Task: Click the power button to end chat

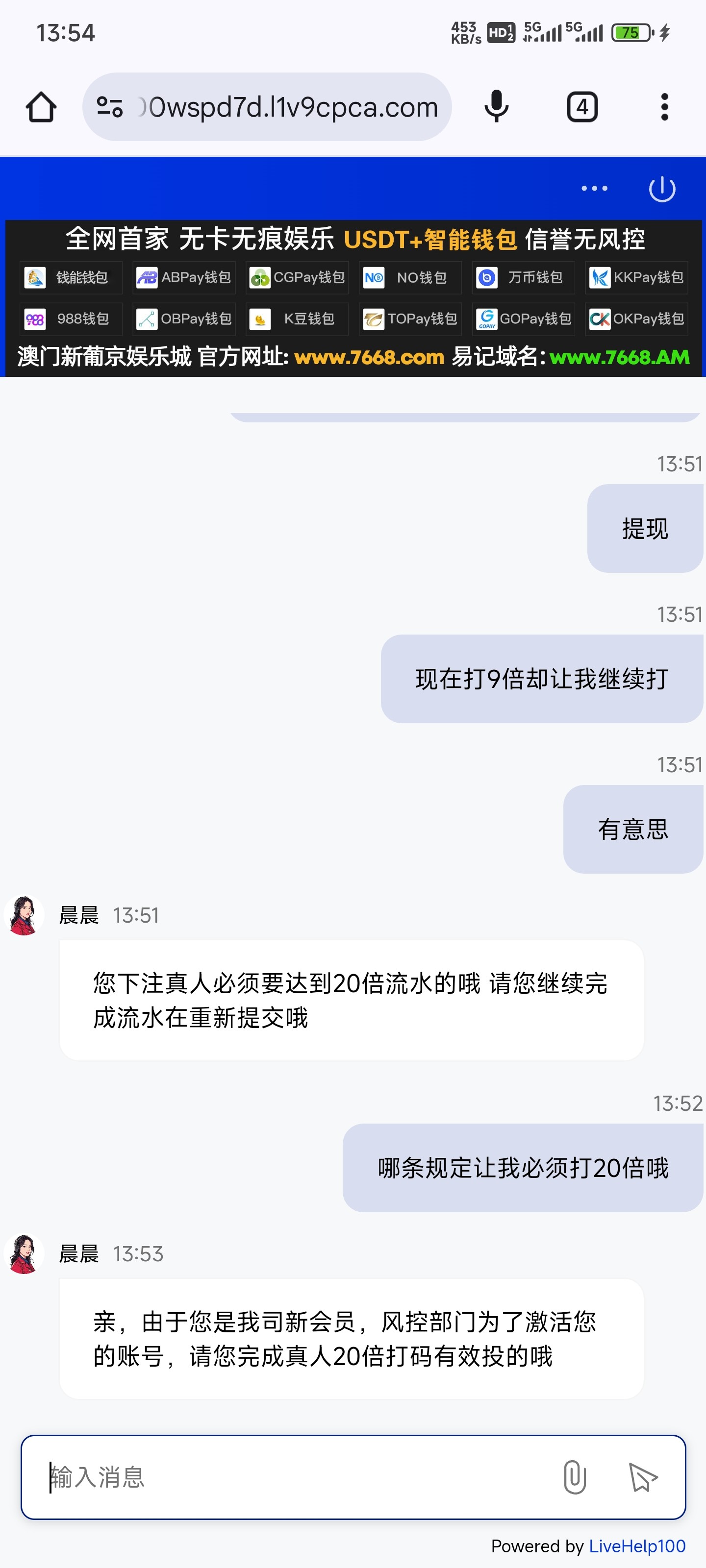Action: (662, 189)
